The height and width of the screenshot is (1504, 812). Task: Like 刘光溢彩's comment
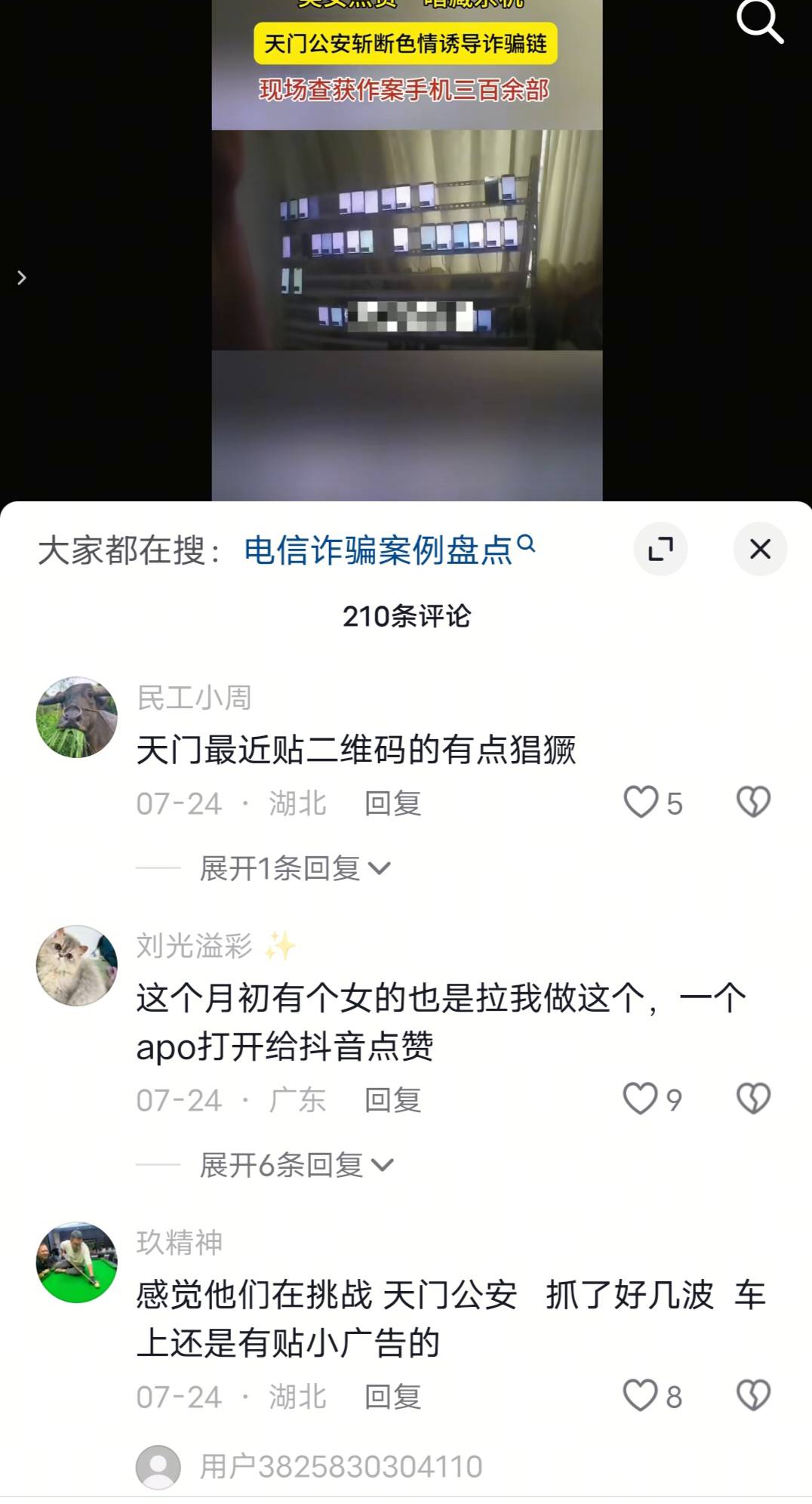[x=641, y=1099]
